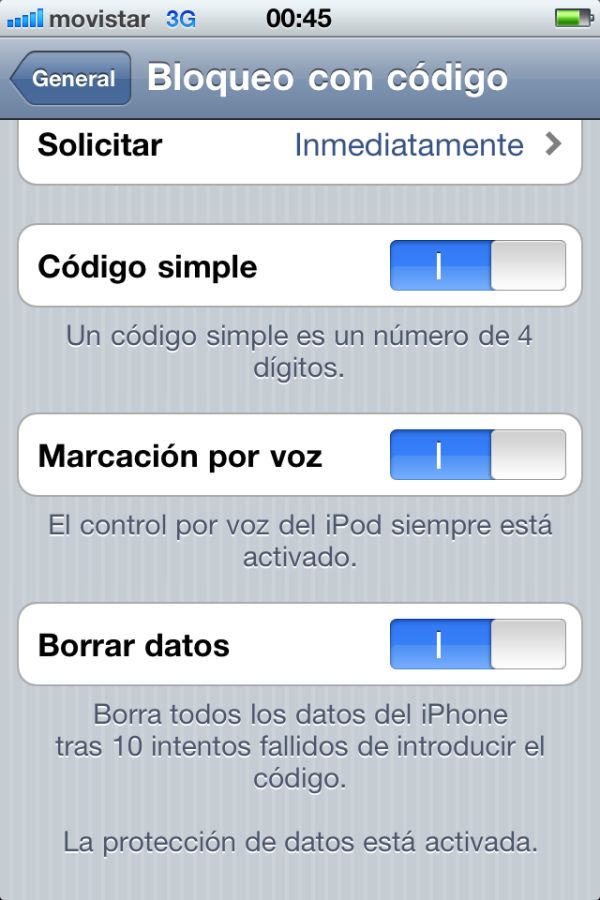Disable Marcación por voz
The width and height of the screenshot is (600, 900).
click(477, 456)
